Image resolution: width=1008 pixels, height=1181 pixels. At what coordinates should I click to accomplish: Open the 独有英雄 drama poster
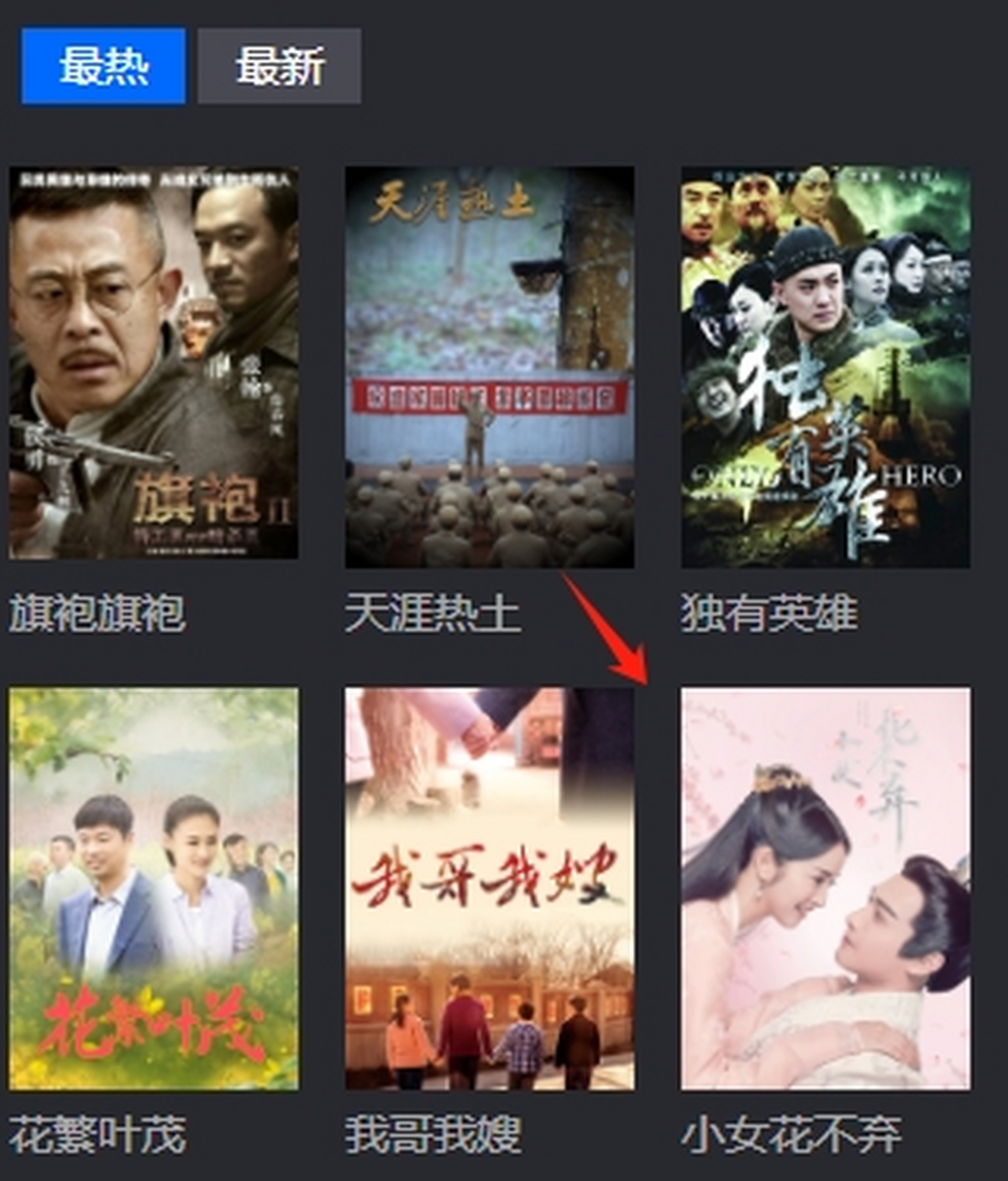click(825, 367)
